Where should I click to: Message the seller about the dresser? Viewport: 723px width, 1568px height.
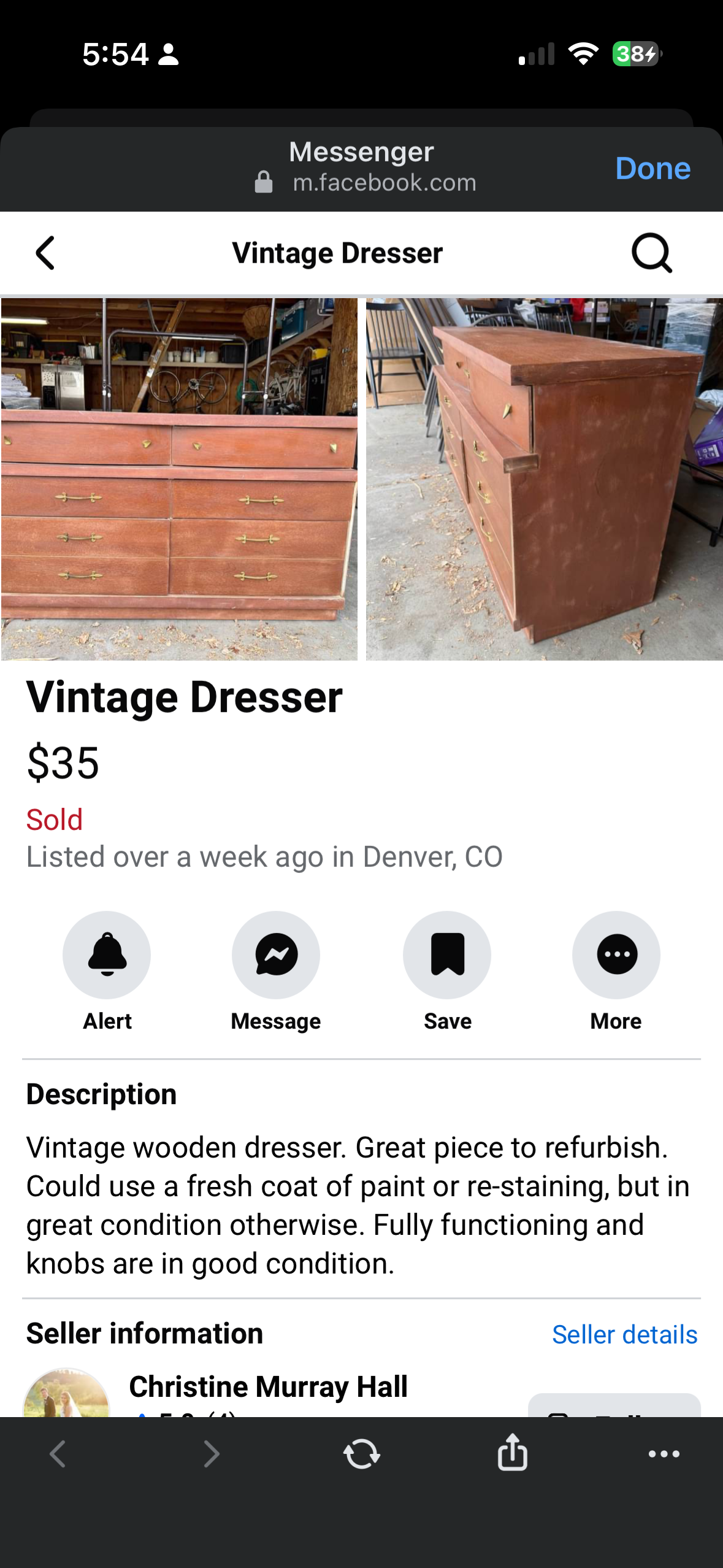pos(276,955)
